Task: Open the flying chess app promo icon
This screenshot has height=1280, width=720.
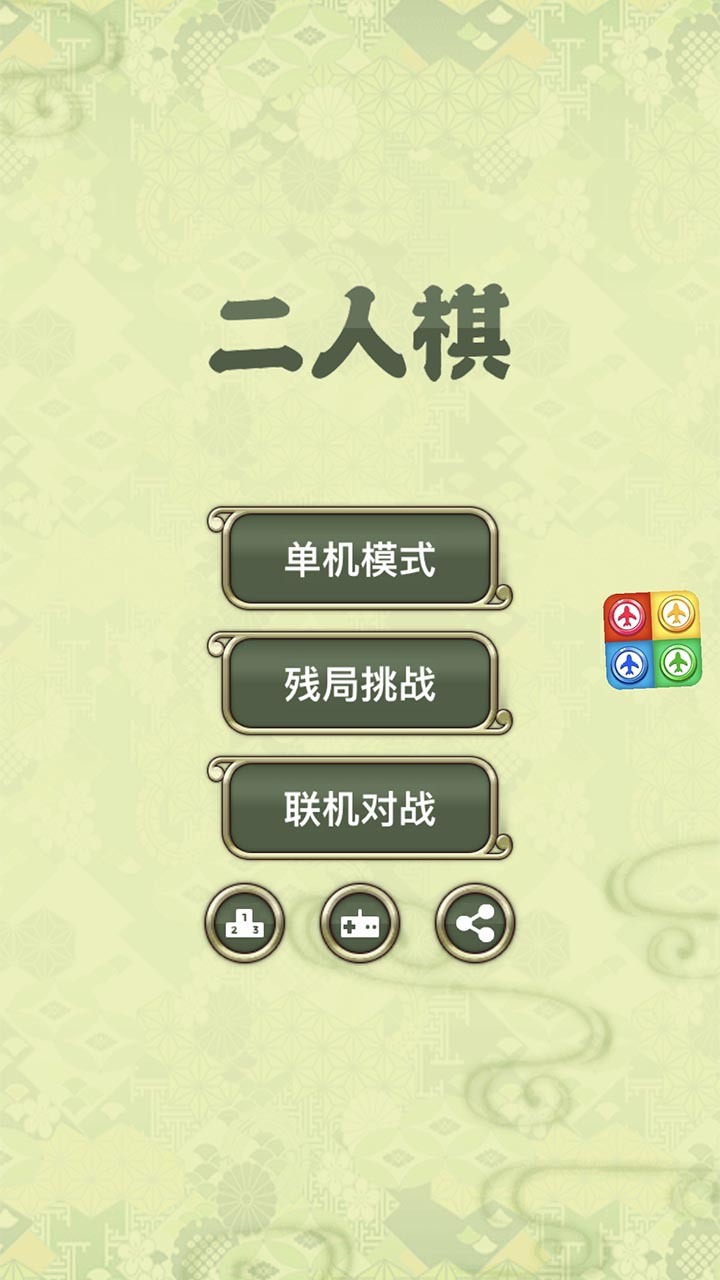Action: pyautogui.click(x=652, y=640)
